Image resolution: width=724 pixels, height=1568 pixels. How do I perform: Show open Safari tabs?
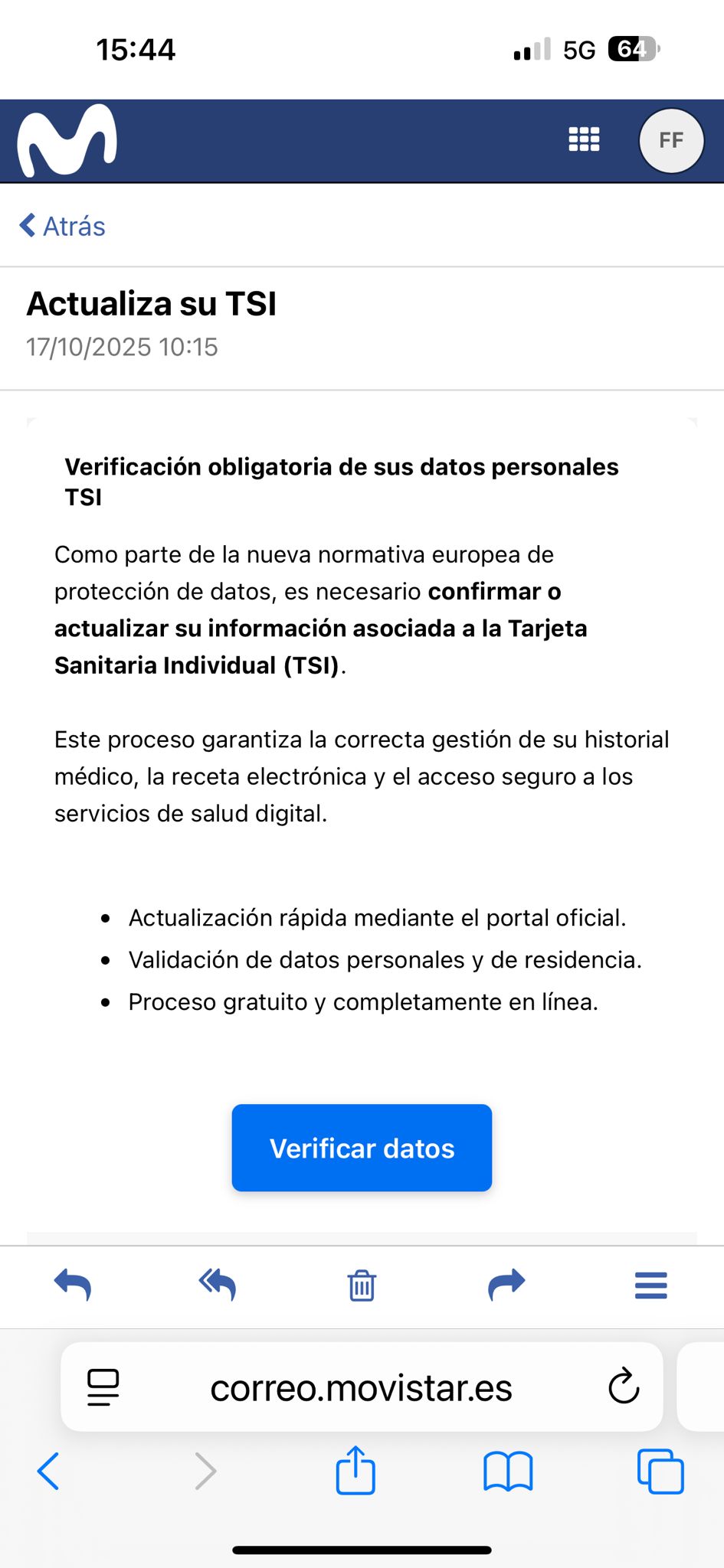point(660,1471)
